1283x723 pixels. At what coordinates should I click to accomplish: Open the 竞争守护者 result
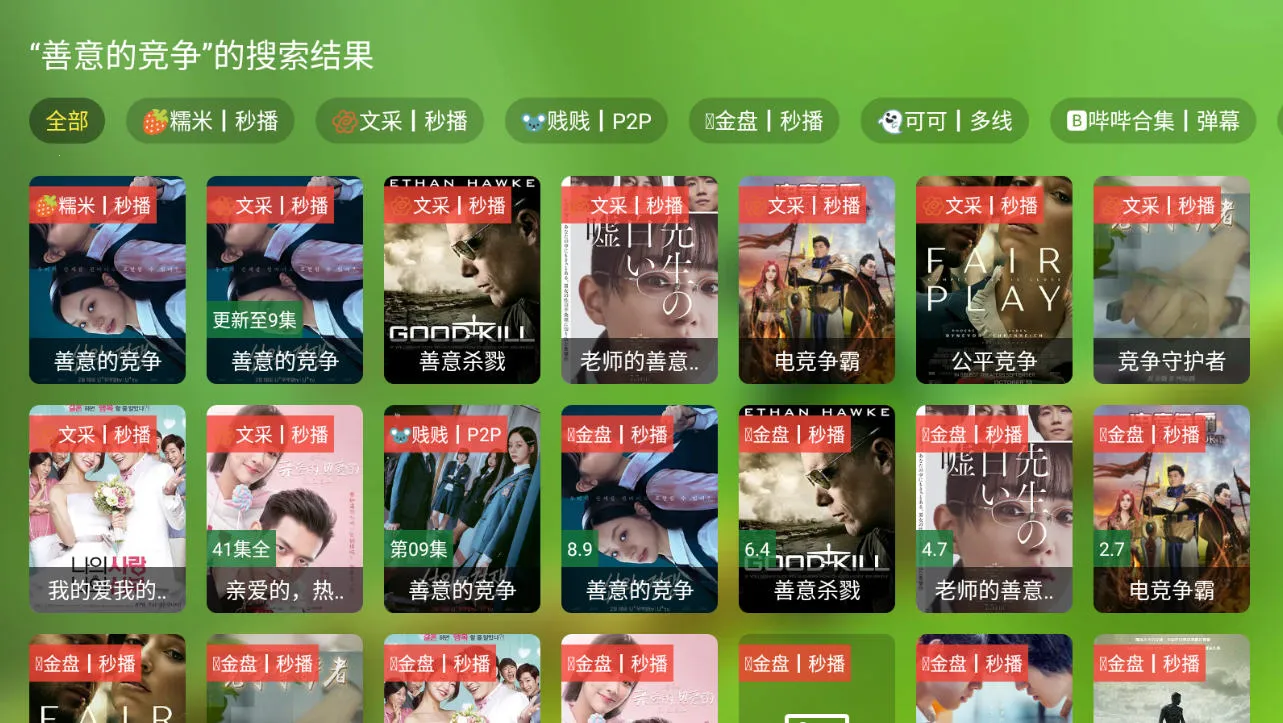[1171, 280]
